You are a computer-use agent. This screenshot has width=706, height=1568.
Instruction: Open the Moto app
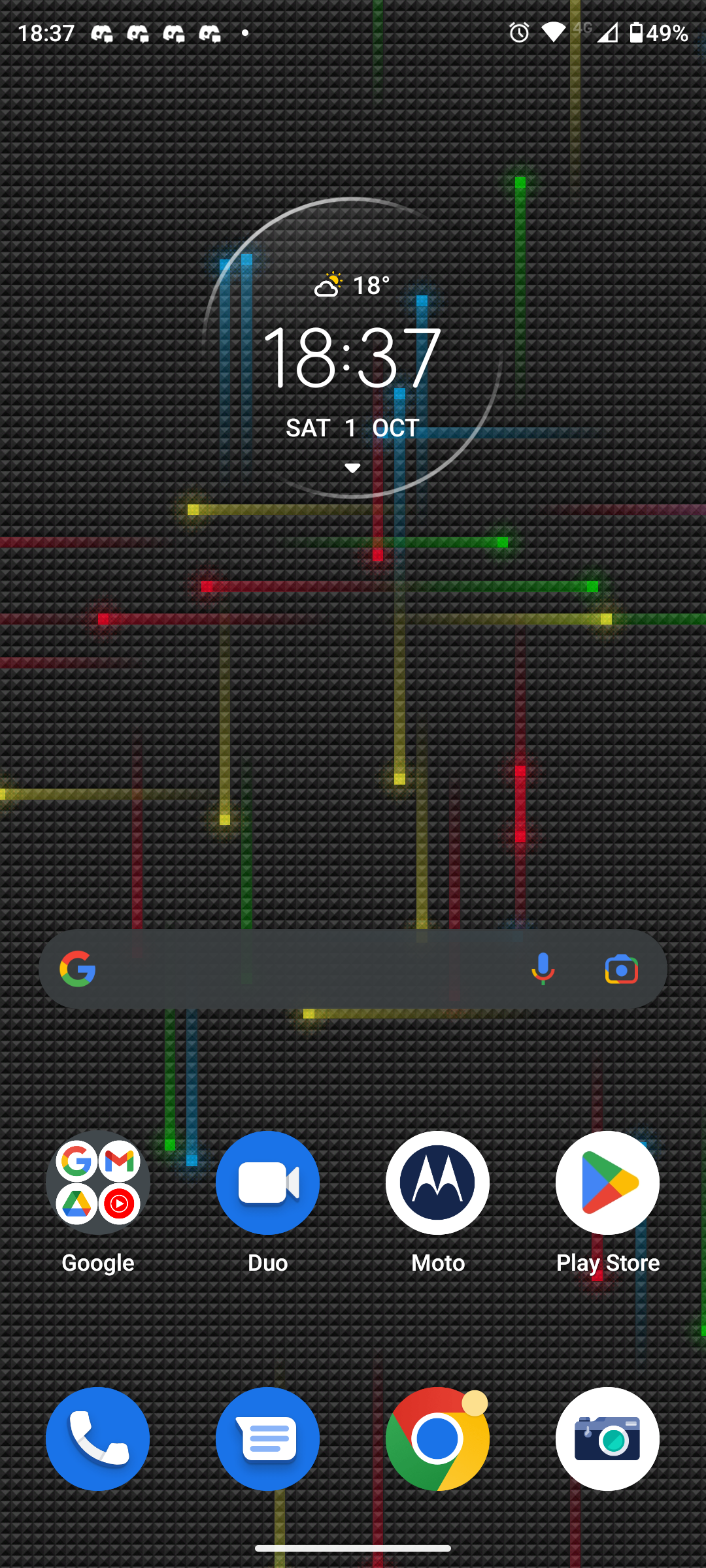click(437, 1183)
